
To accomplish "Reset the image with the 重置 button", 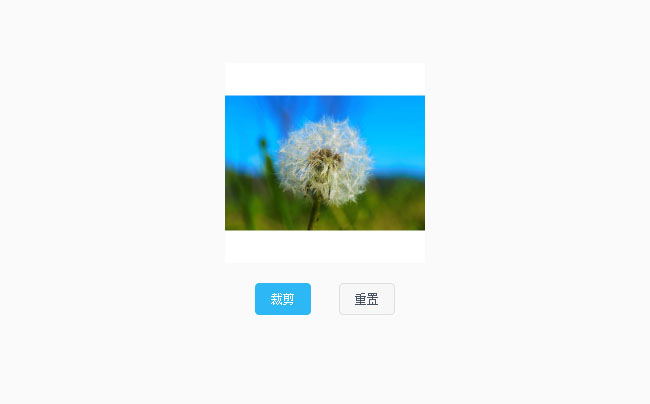I will (x=366, y=299).
